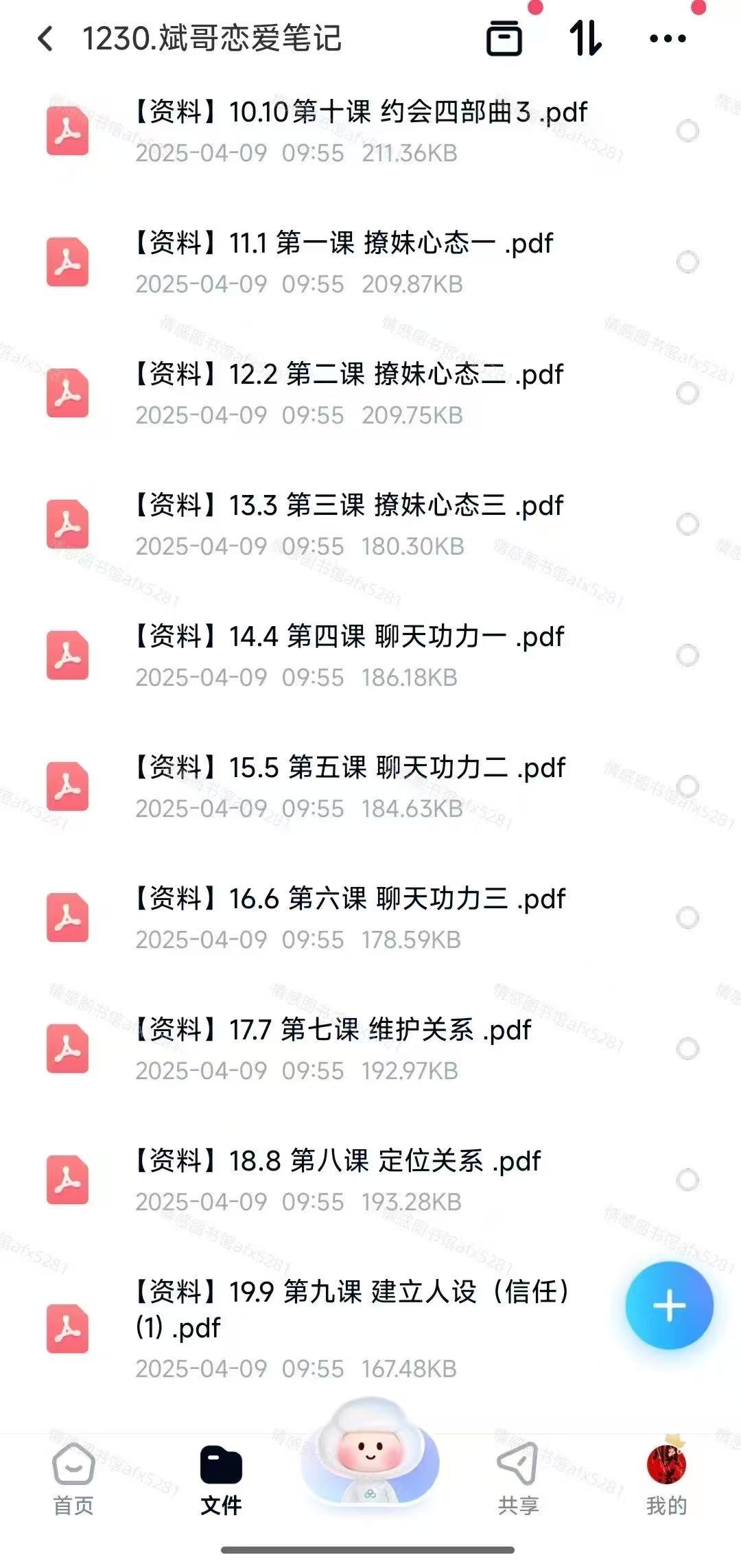Viewport: 741px width, 1568px height.
Task: Select the 13.3 第三课 撩妹心态三 checkbox
Action: click(687, 524)
